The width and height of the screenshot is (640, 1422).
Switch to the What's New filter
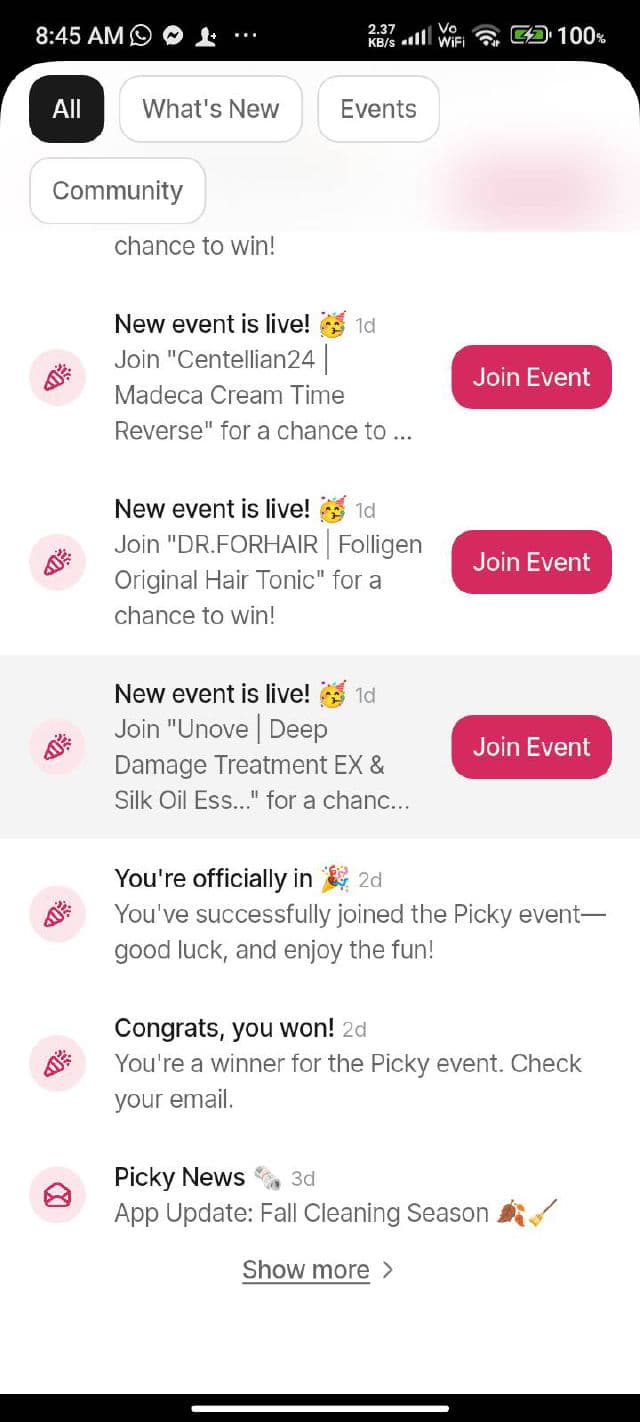(210, 109)
